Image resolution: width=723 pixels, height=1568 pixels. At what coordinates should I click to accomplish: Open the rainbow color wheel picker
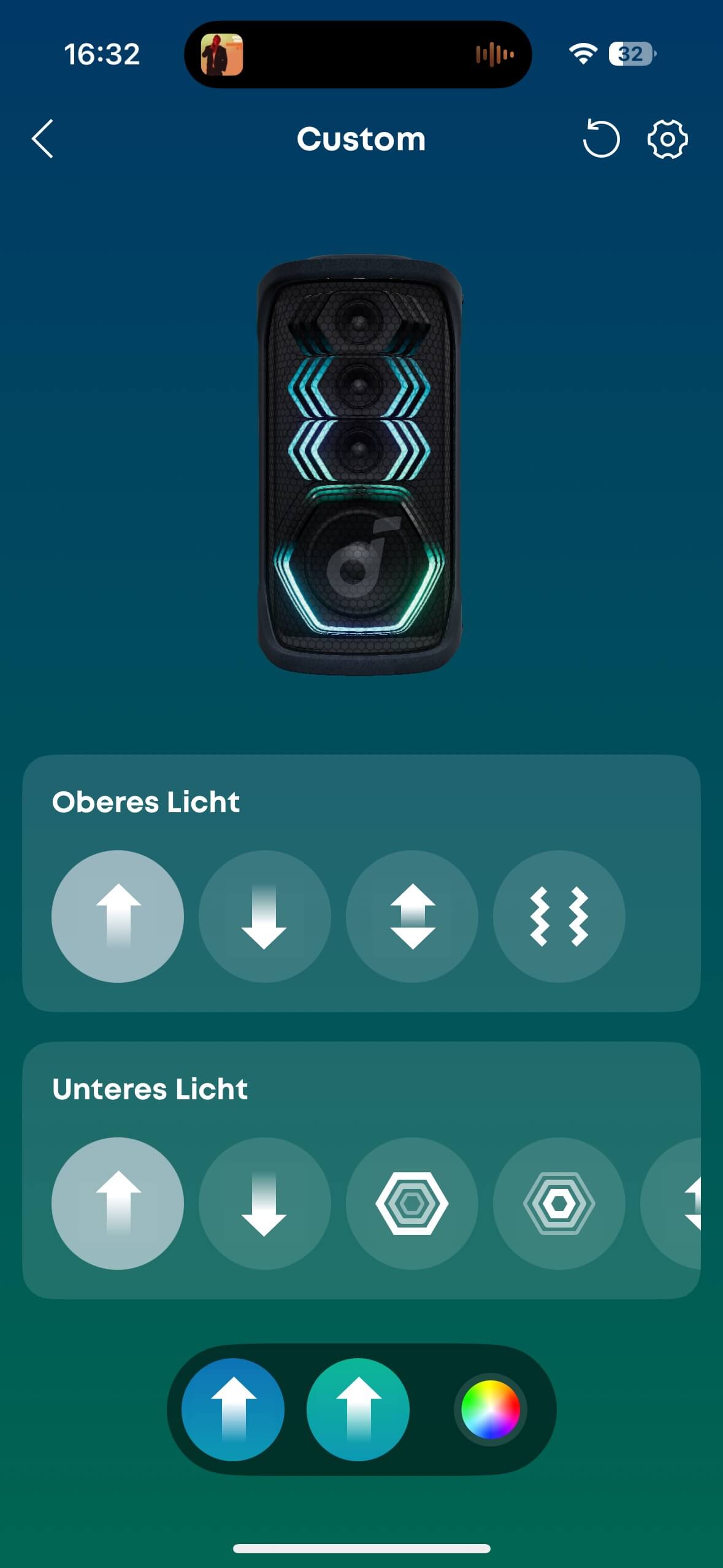[490, 1409]
